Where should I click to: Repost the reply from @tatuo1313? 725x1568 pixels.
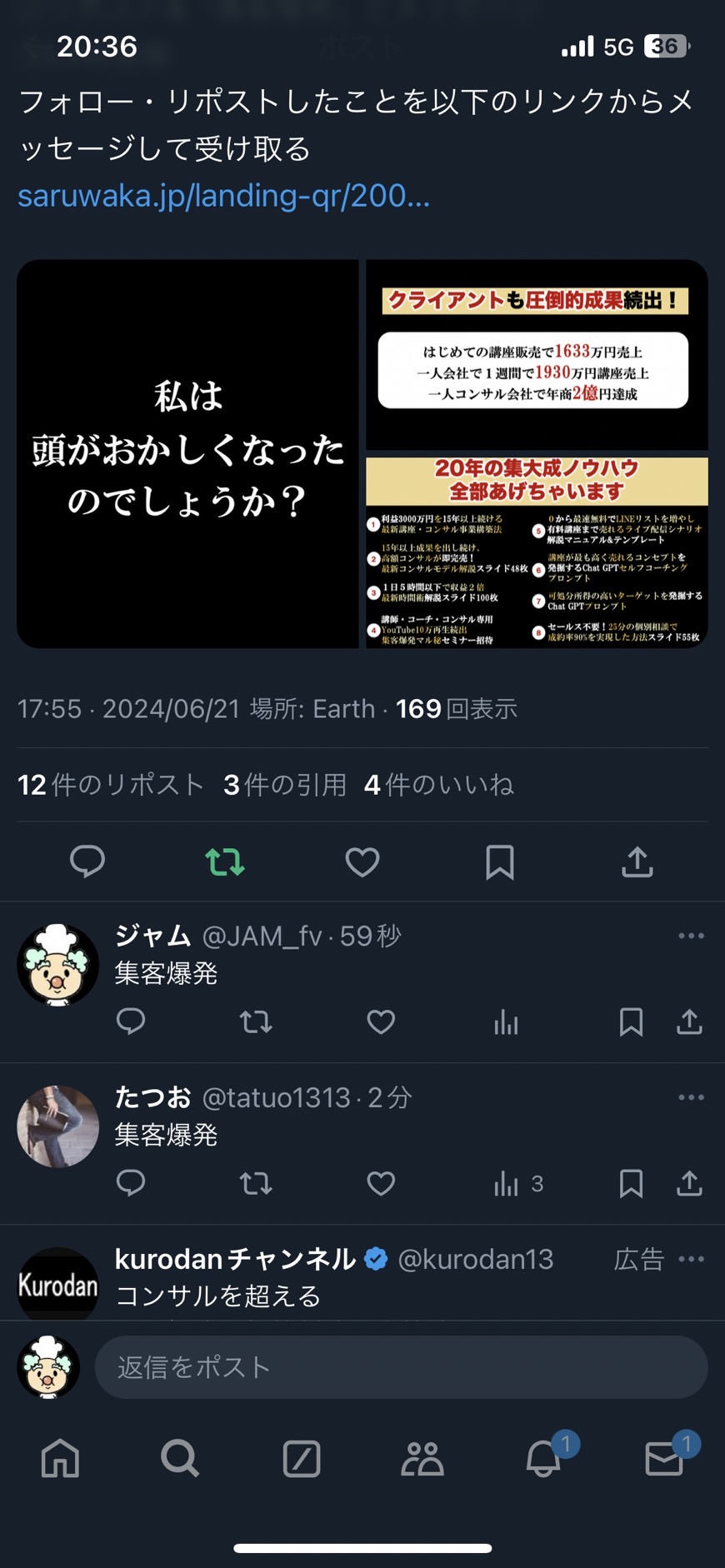pyautogui.click(x=256, y=1183)
